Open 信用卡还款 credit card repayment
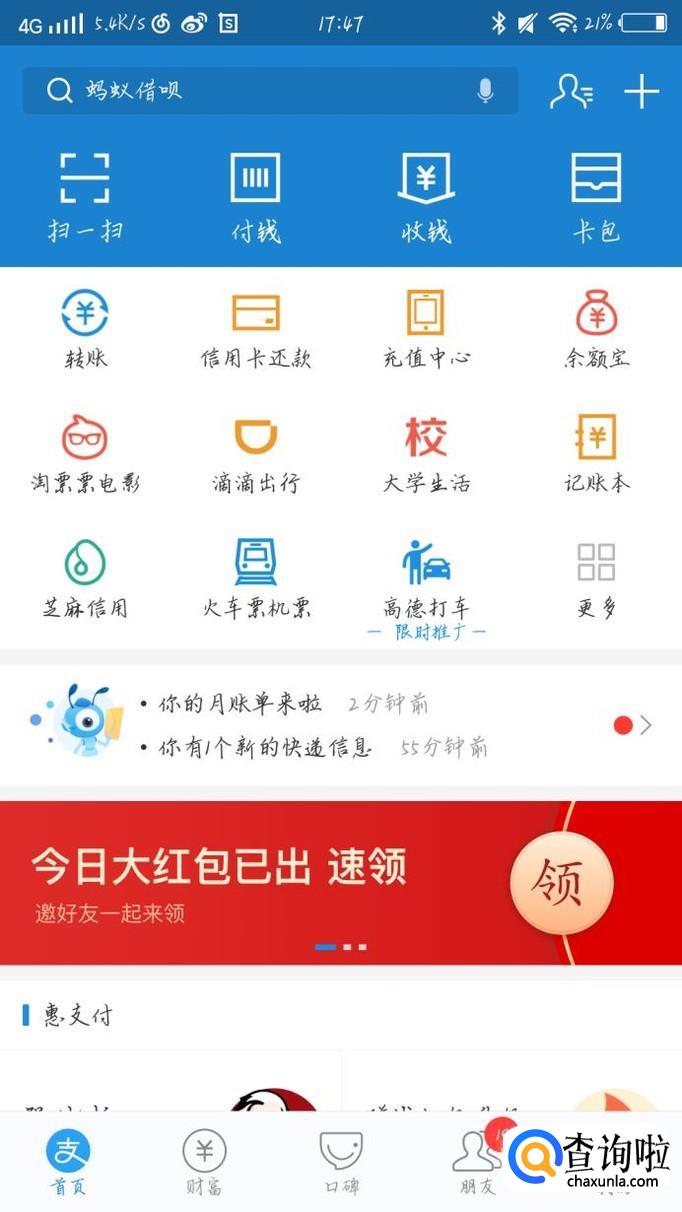 256,329
